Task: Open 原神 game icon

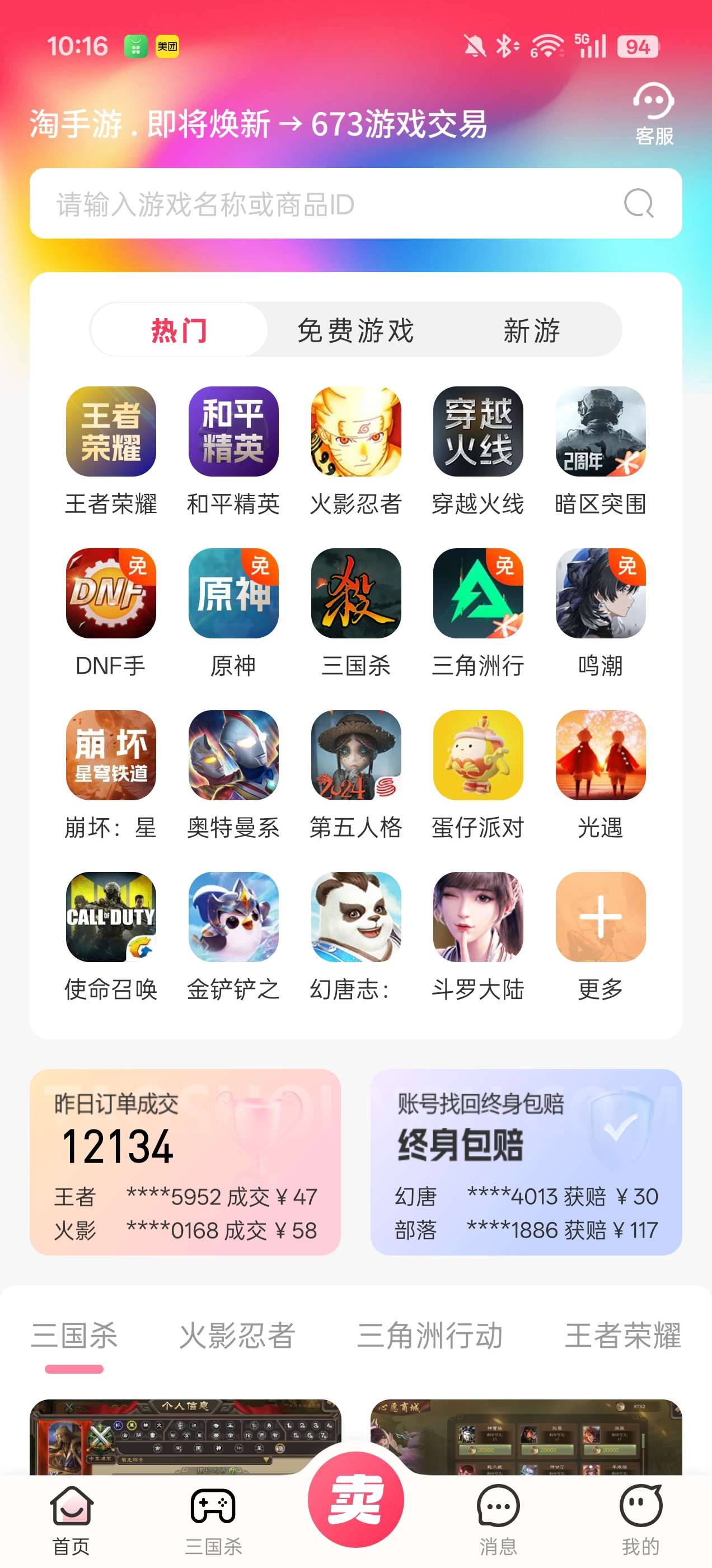Action: 233,594
